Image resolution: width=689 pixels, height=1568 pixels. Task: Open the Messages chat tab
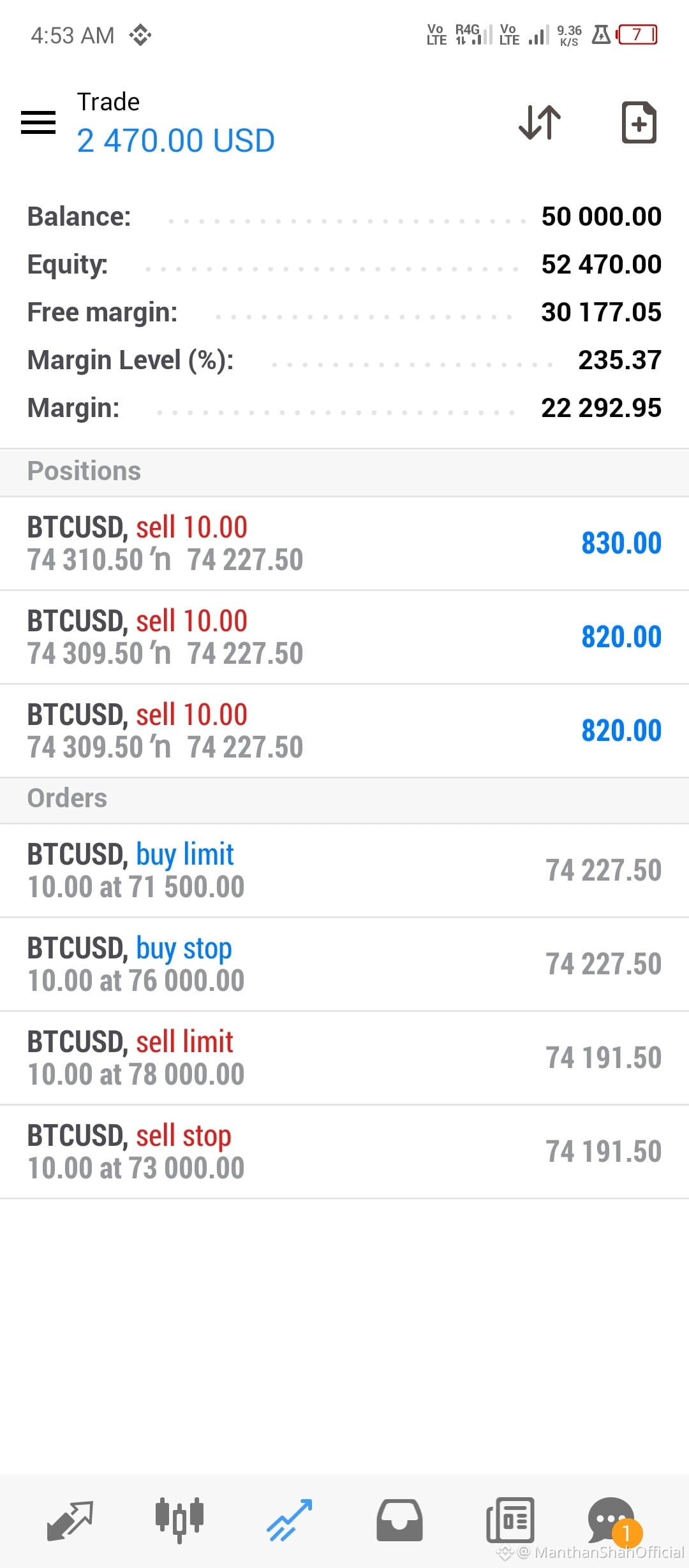613,1521
